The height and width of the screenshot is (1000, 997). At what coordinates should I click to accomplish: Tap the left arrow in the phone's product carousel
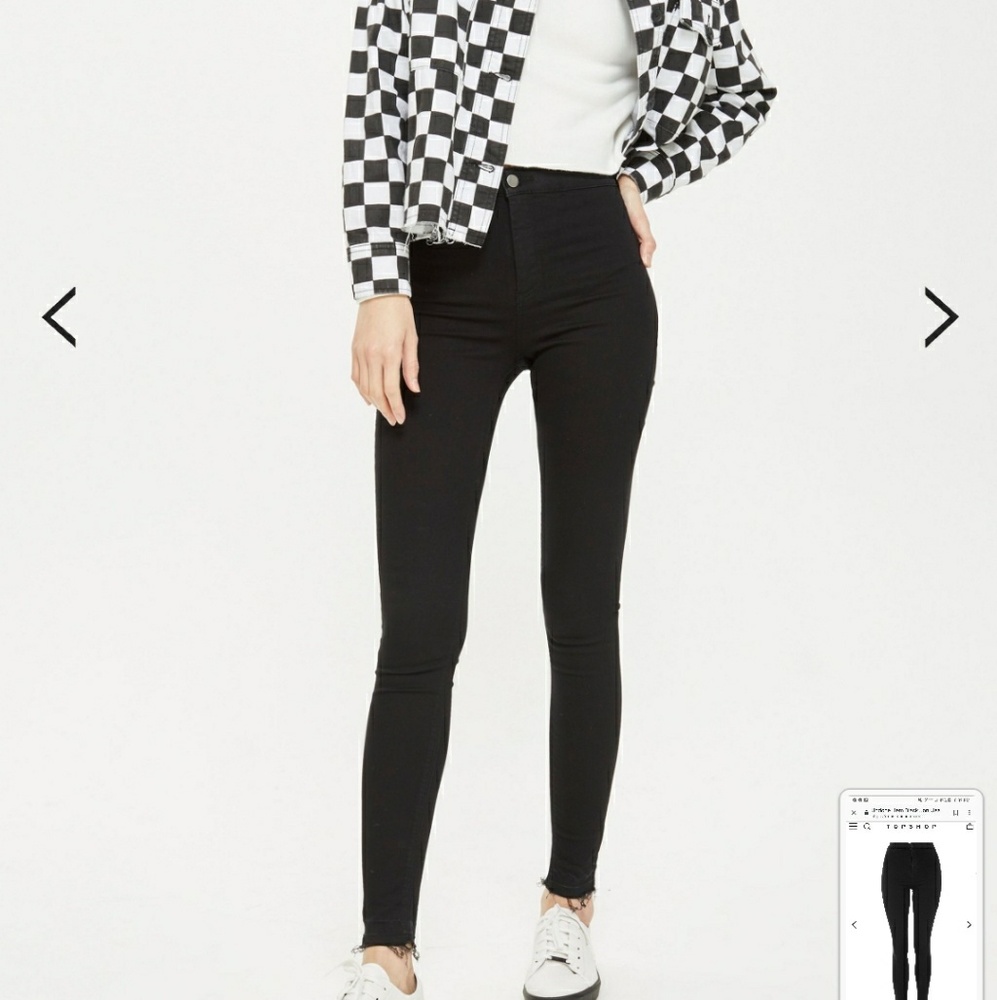click(854, 925)
